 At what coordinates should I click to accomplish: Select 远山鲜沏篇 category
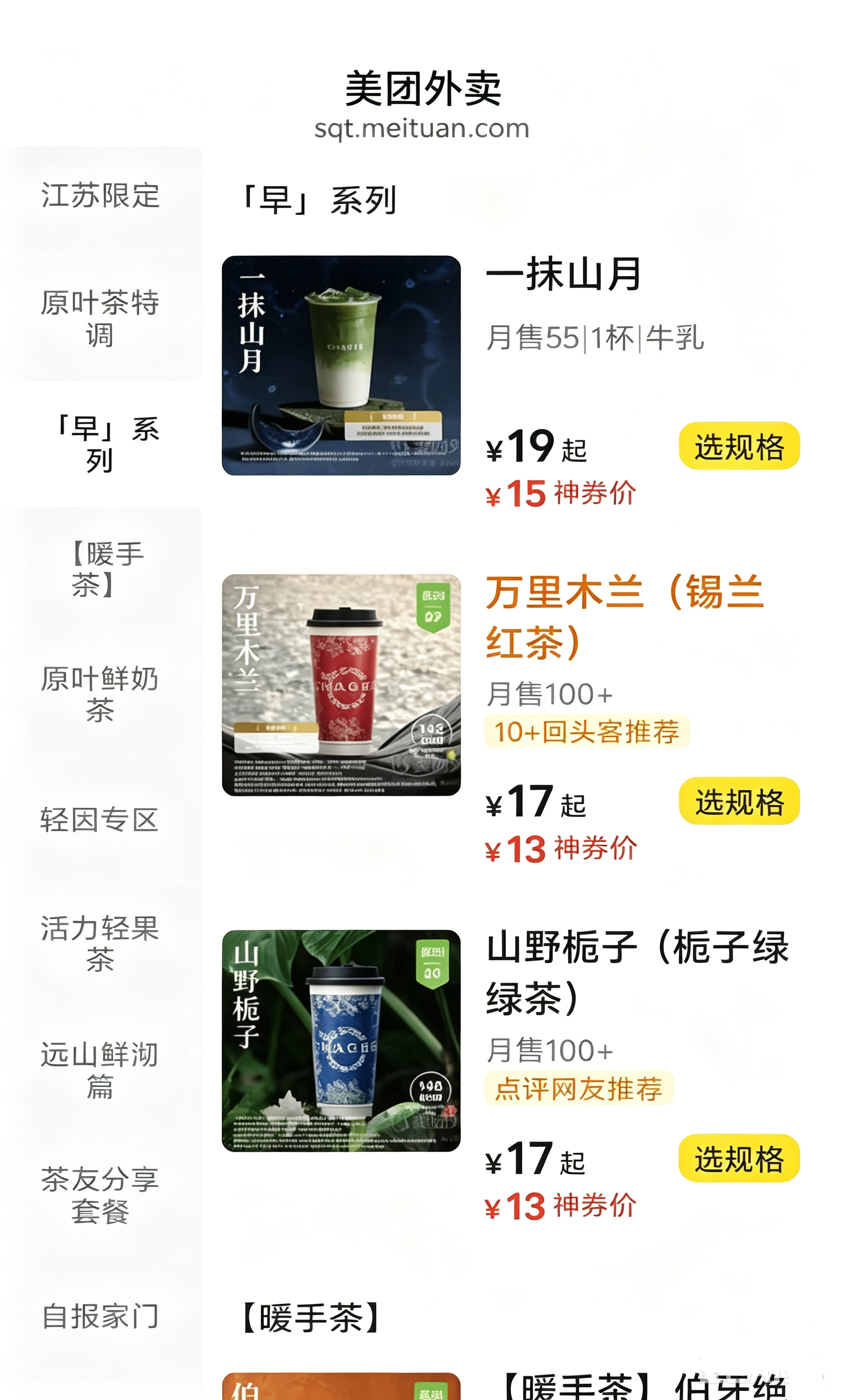click(x=100, y=1070)
